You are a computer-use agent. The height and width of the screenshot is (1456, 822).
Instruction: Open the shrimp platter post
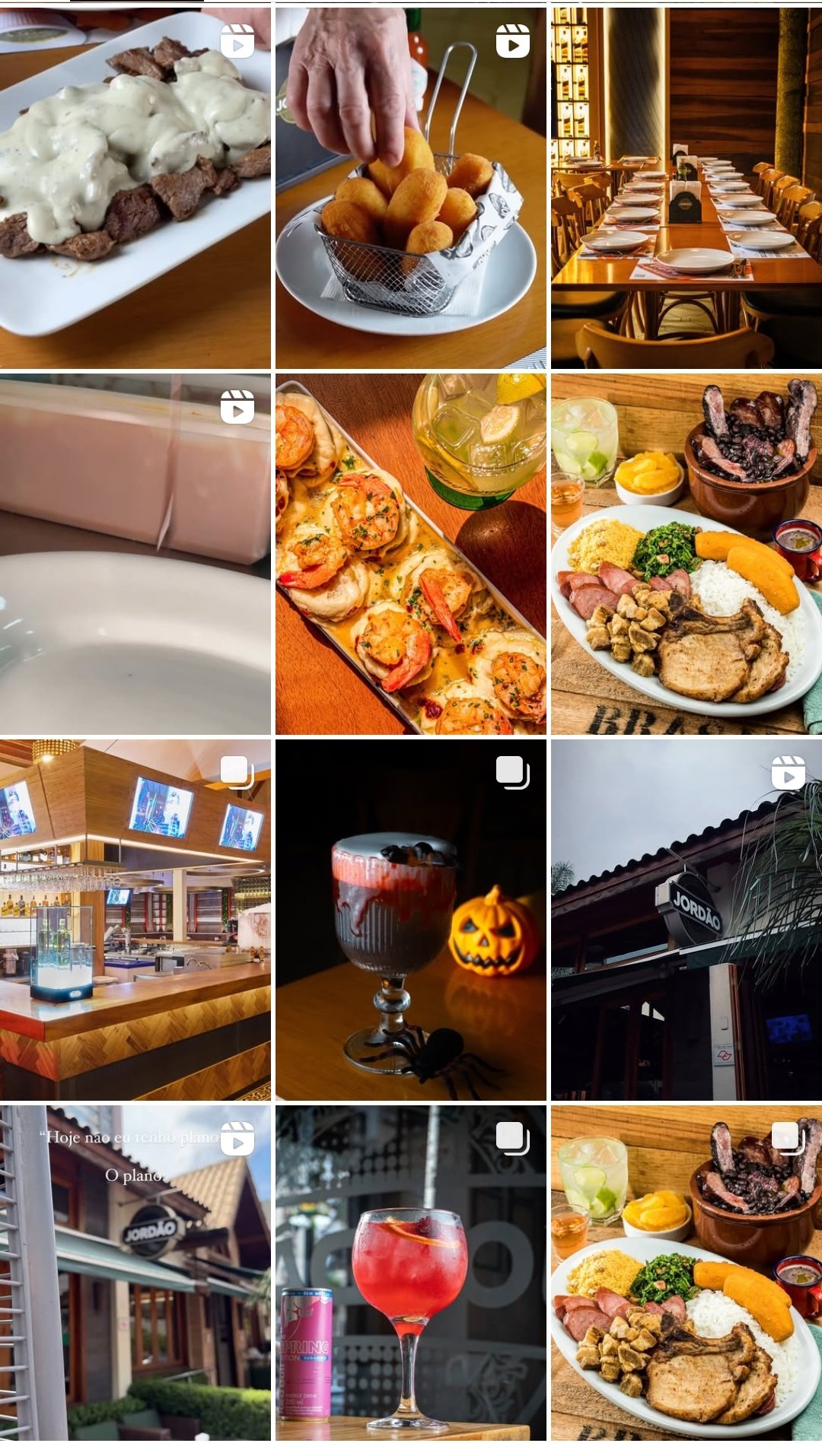click(x=410, y=554)
